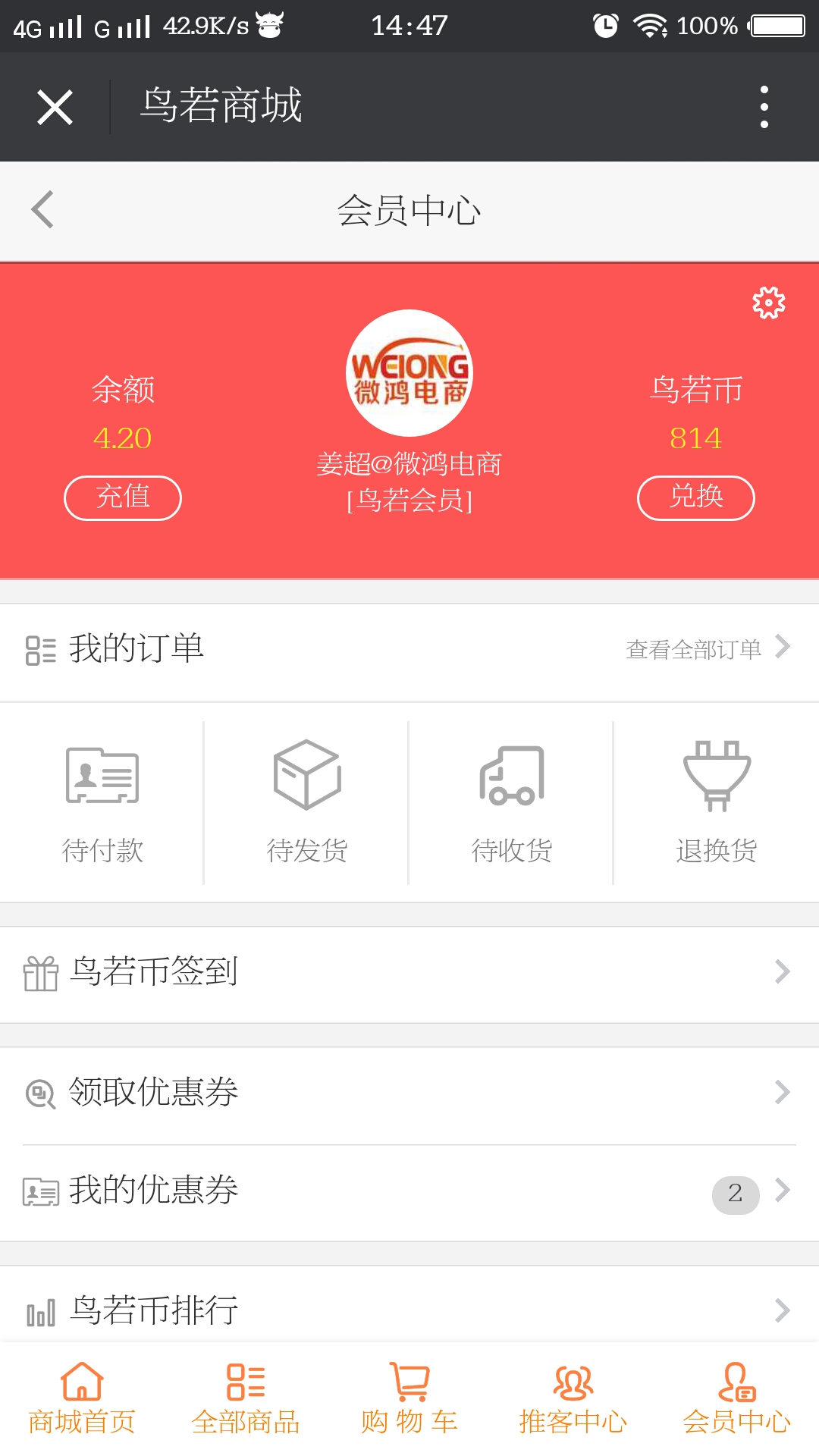Open 鸟若币排行 row

[x=409, y=1307]
